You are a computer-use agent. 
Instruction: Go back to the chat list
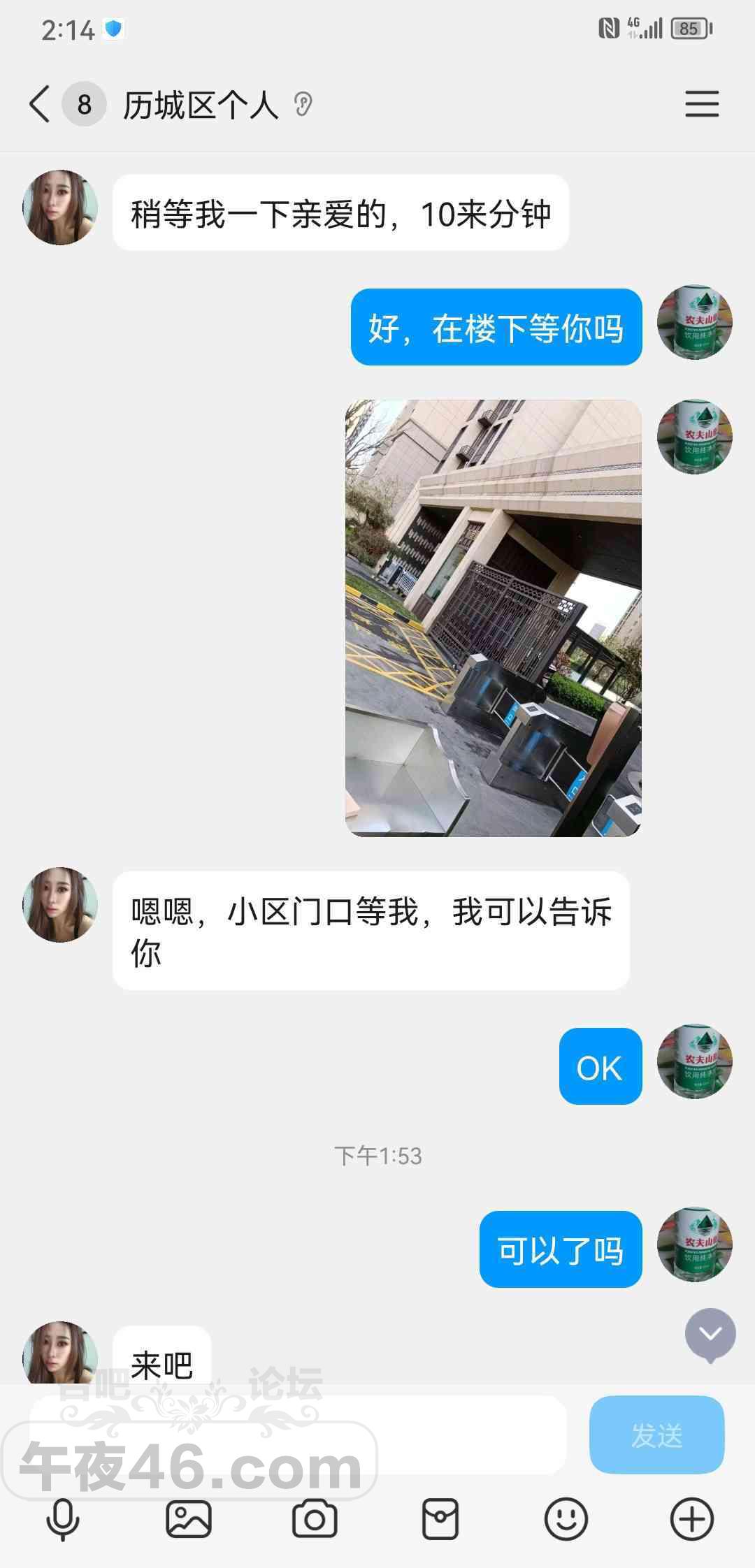[x=40, y=104]
